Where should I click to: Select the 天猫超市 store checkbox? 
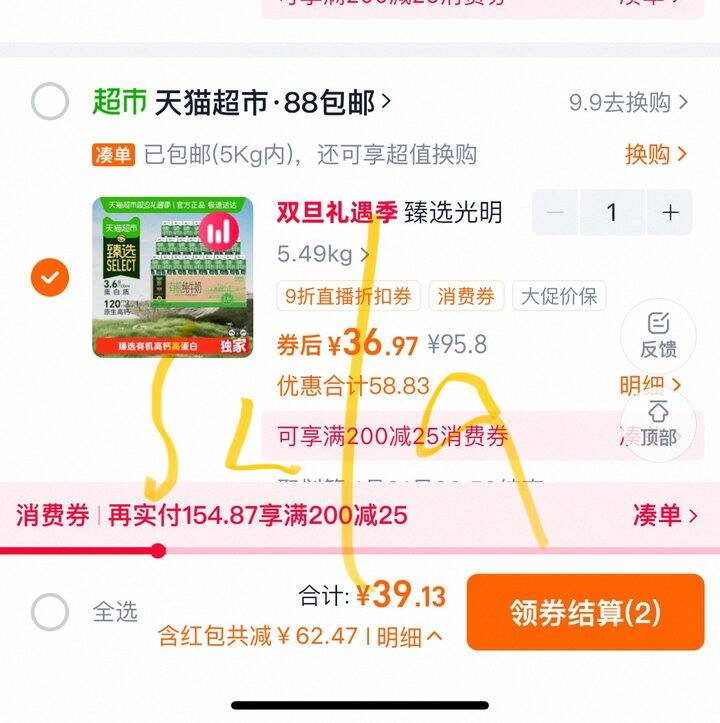tap(50, 102)
